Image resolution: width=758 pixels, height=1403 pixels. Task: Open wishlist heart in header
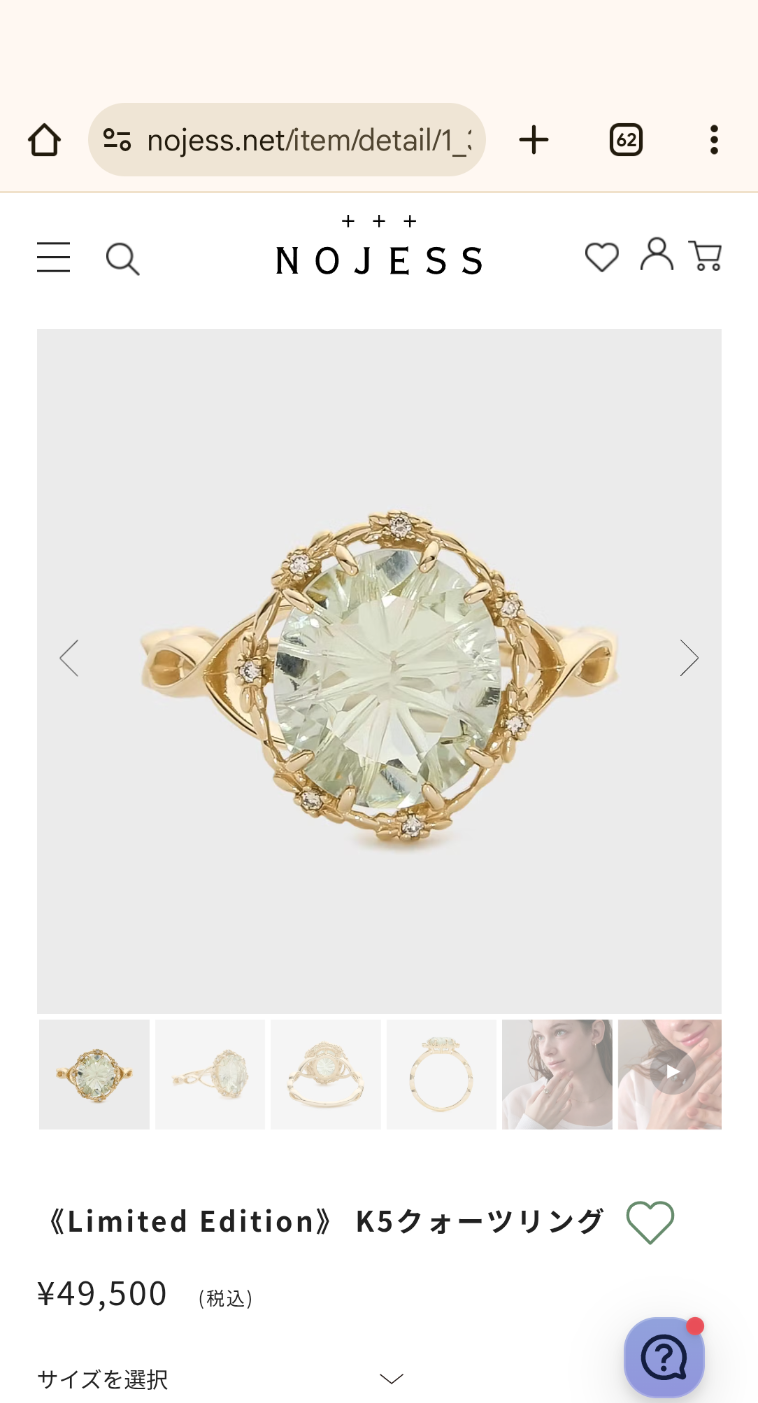pyautogui.click(x=602, y=257)
